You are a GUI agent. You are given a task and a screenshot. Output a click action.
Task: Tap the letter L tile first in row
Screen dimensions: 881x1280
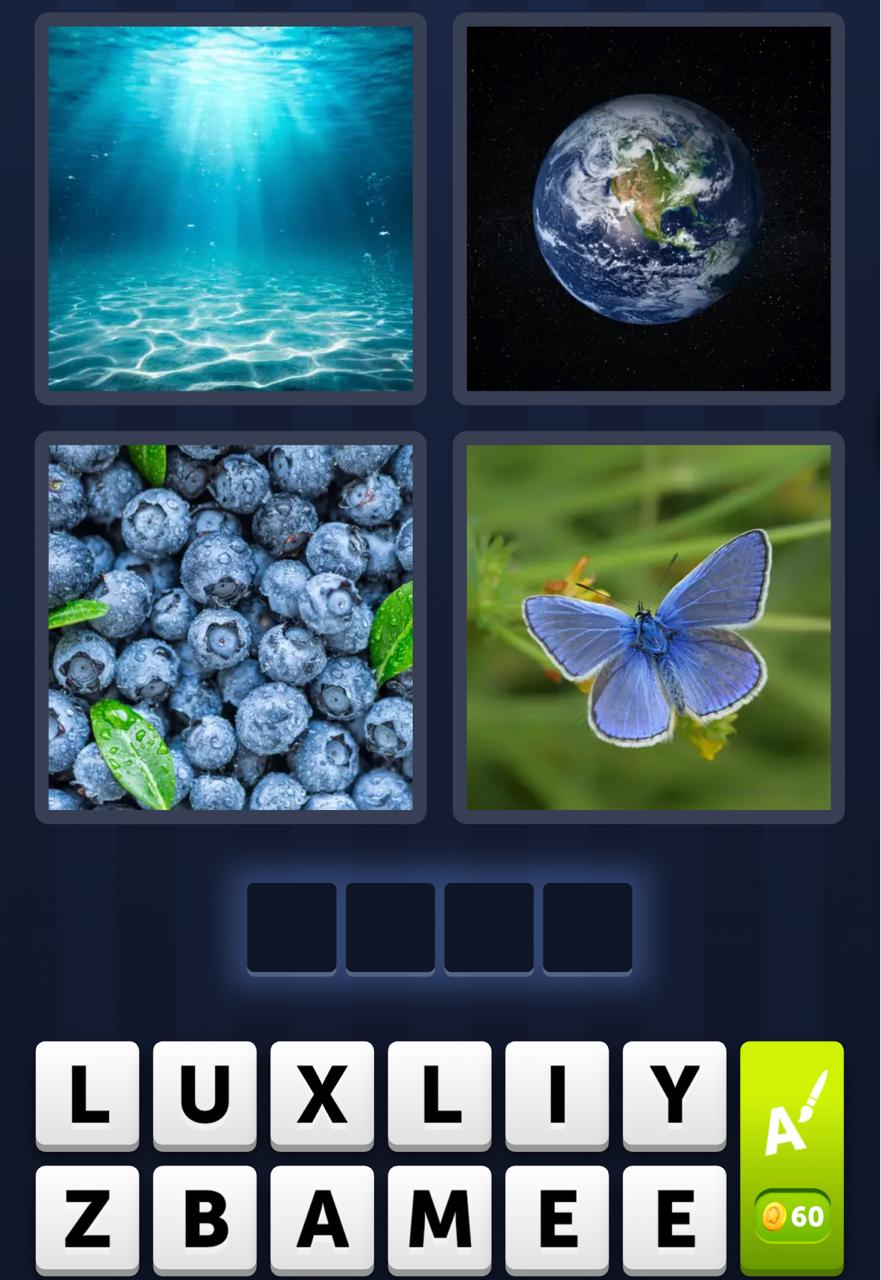(x=85, y=1097)
